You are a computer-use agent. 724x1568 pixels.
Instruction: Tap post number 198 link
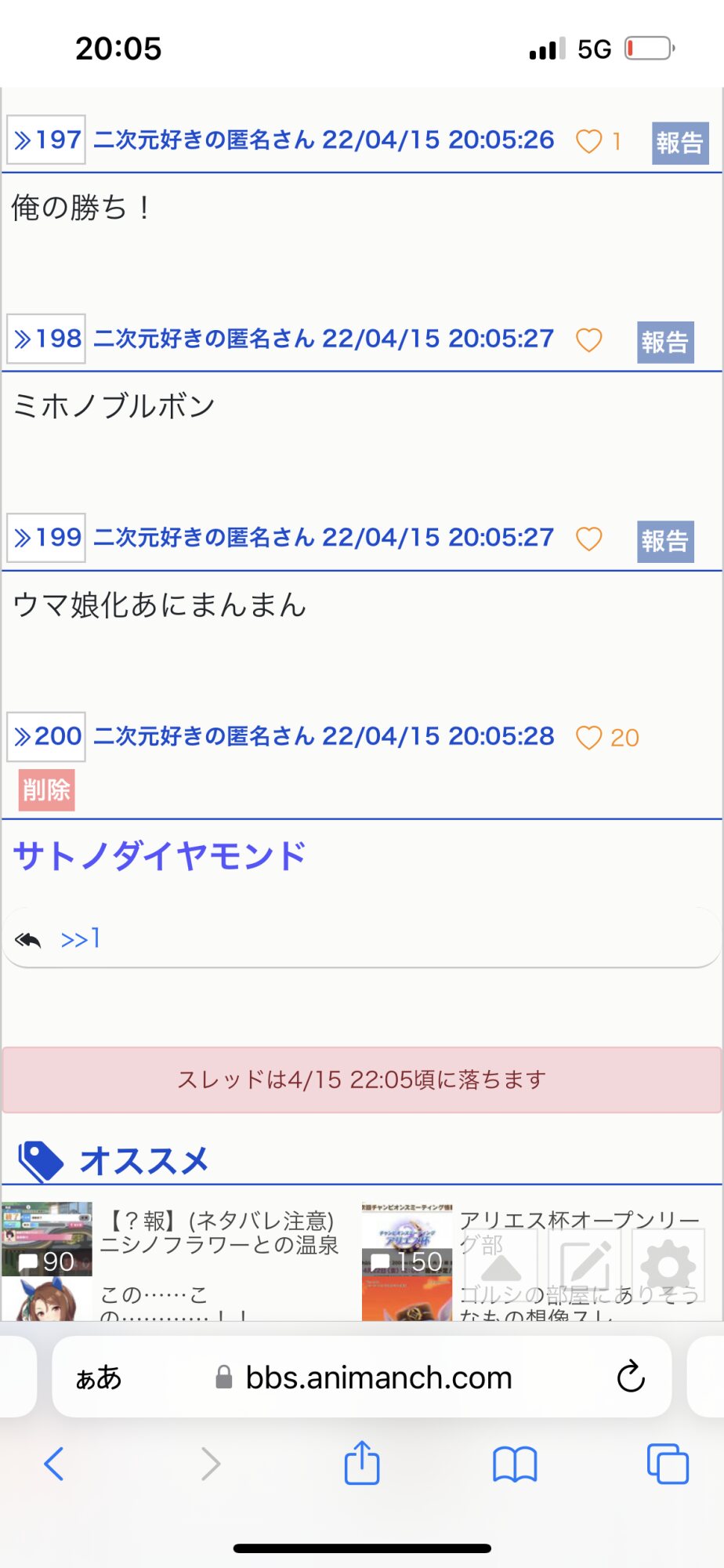(x=46, y=339)
